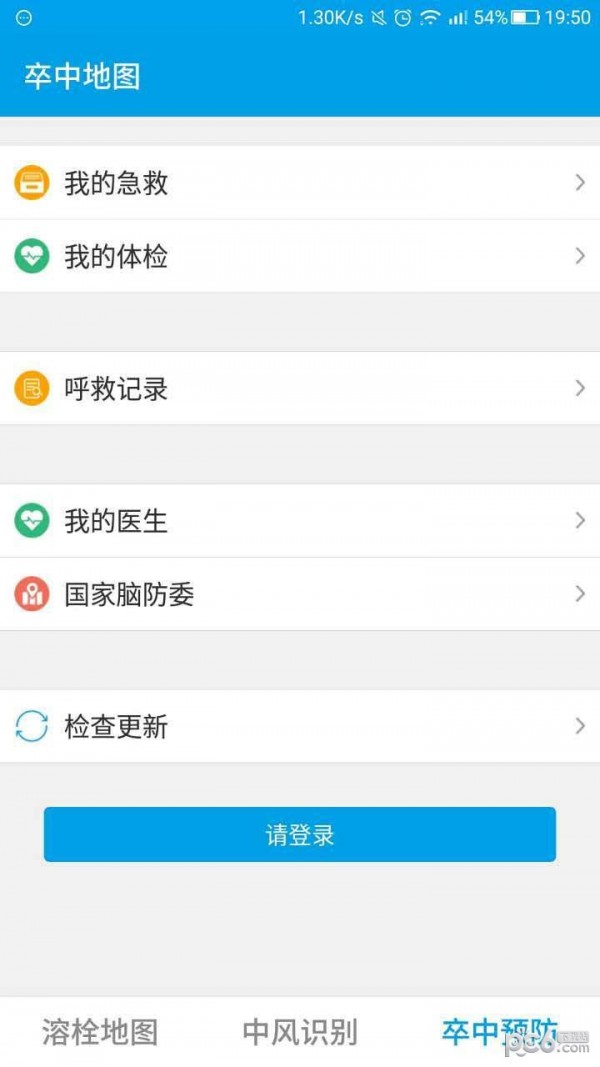Open the 我的急救 row
This screenshot has width=600, height=1067.
coord(300,183)
